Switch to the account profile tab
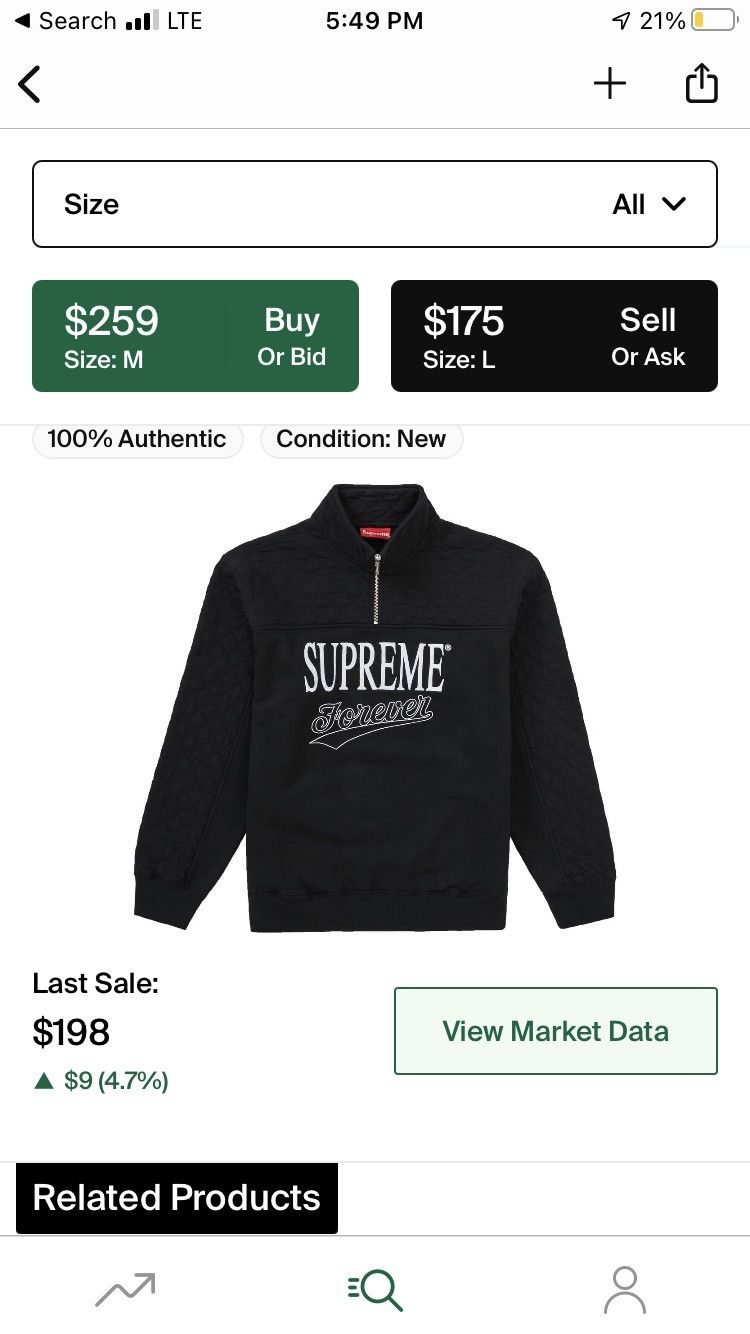This screenshot has height=1334, width=750. click(625, 1288)
